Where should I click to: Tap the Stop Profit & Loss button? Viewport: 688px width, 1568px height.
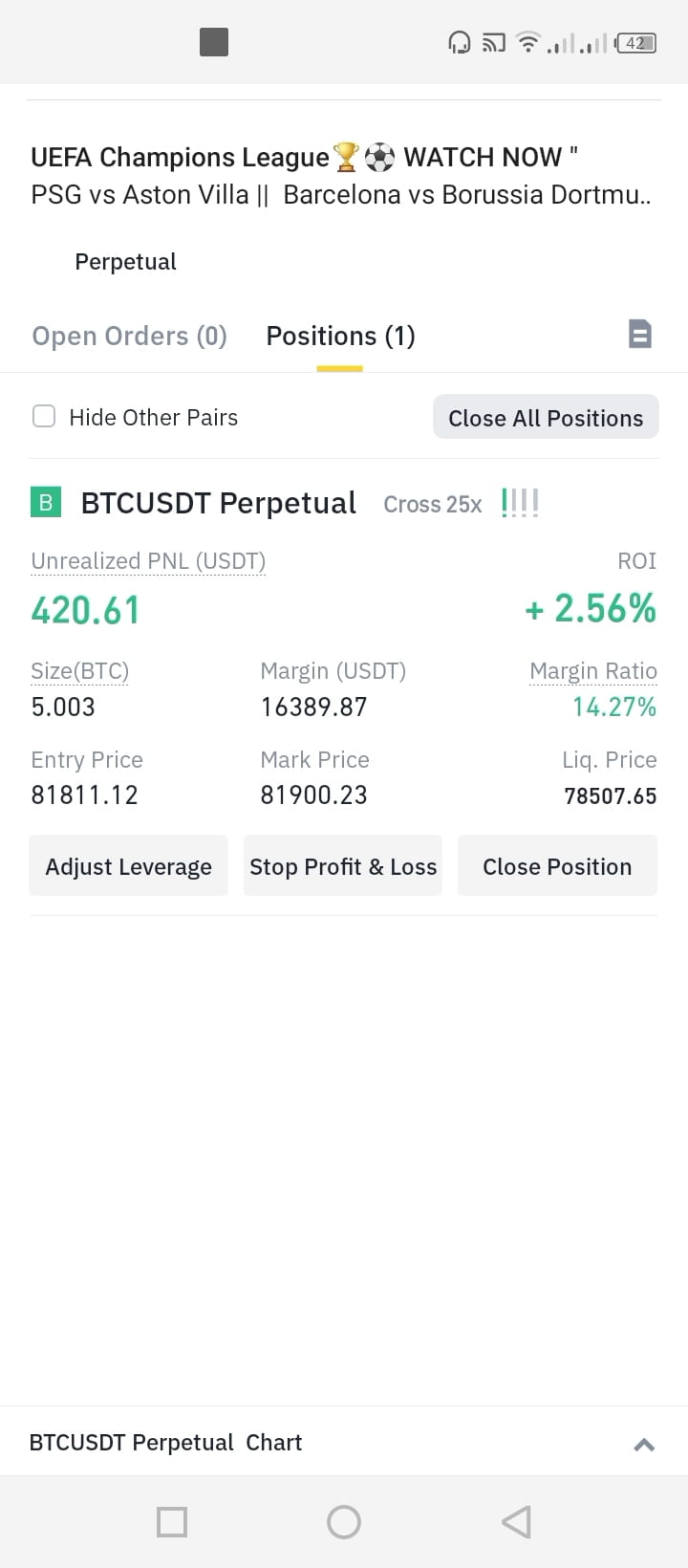click(x=342, y=865)
